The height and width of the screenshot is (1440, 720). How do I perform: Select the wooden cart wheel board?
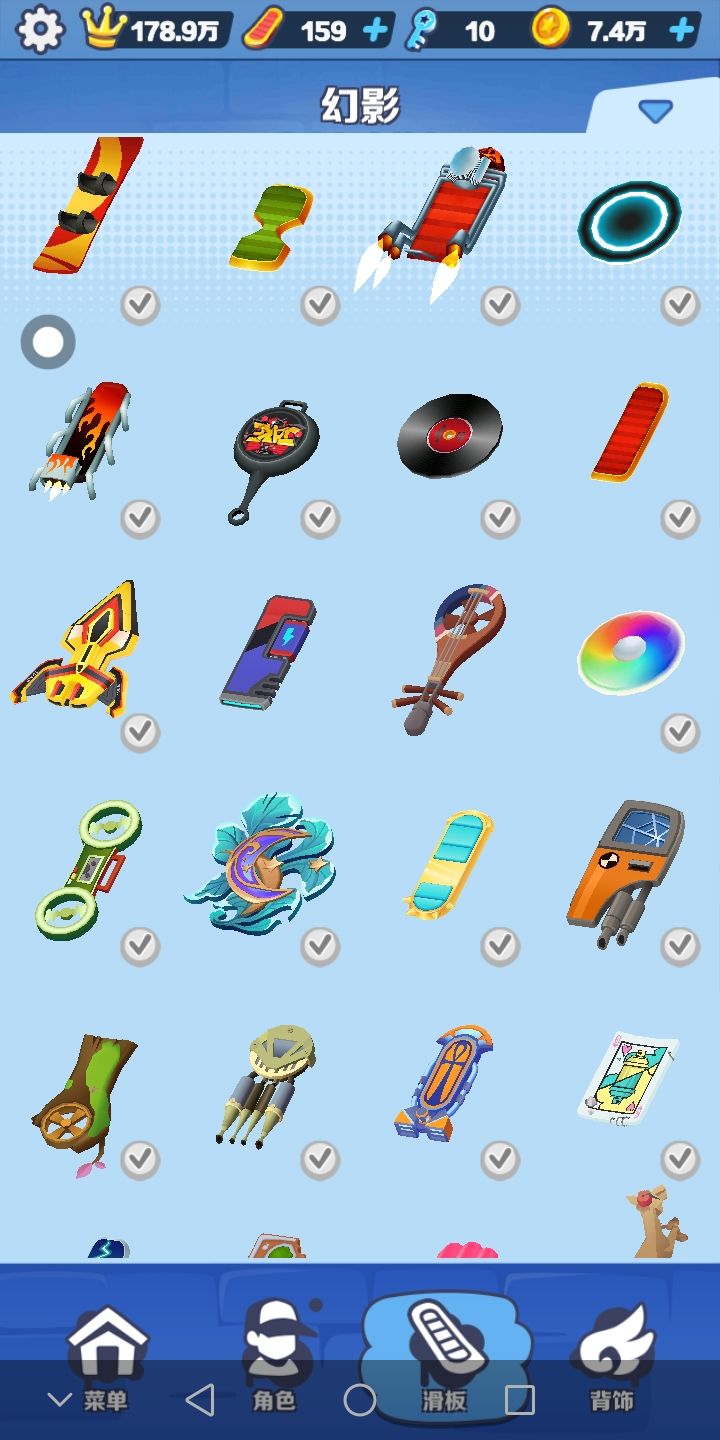(x=82, y=1100)
